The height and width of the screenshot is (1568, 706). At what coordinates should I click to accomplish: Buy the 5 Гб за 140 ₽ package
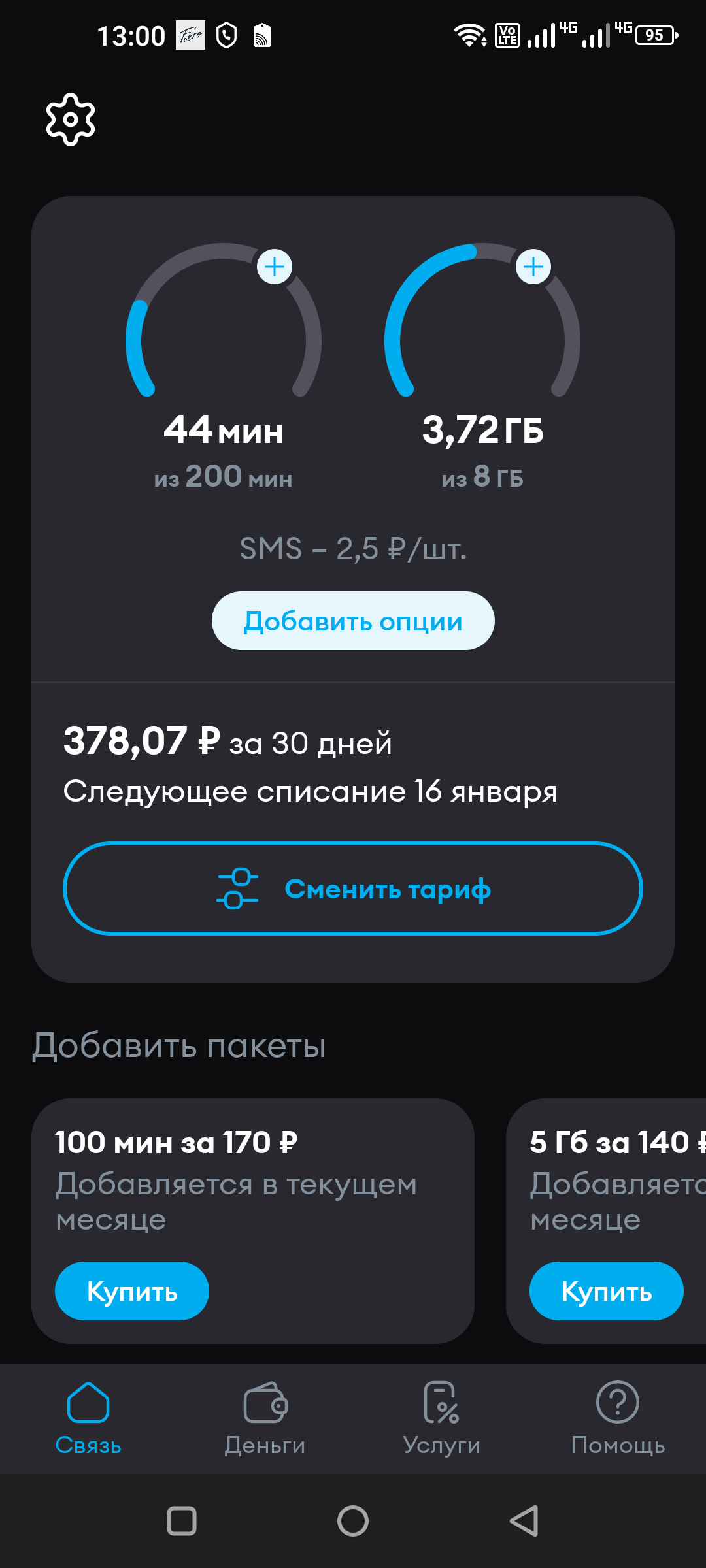pyautogui.click(x=606, y=1291)
